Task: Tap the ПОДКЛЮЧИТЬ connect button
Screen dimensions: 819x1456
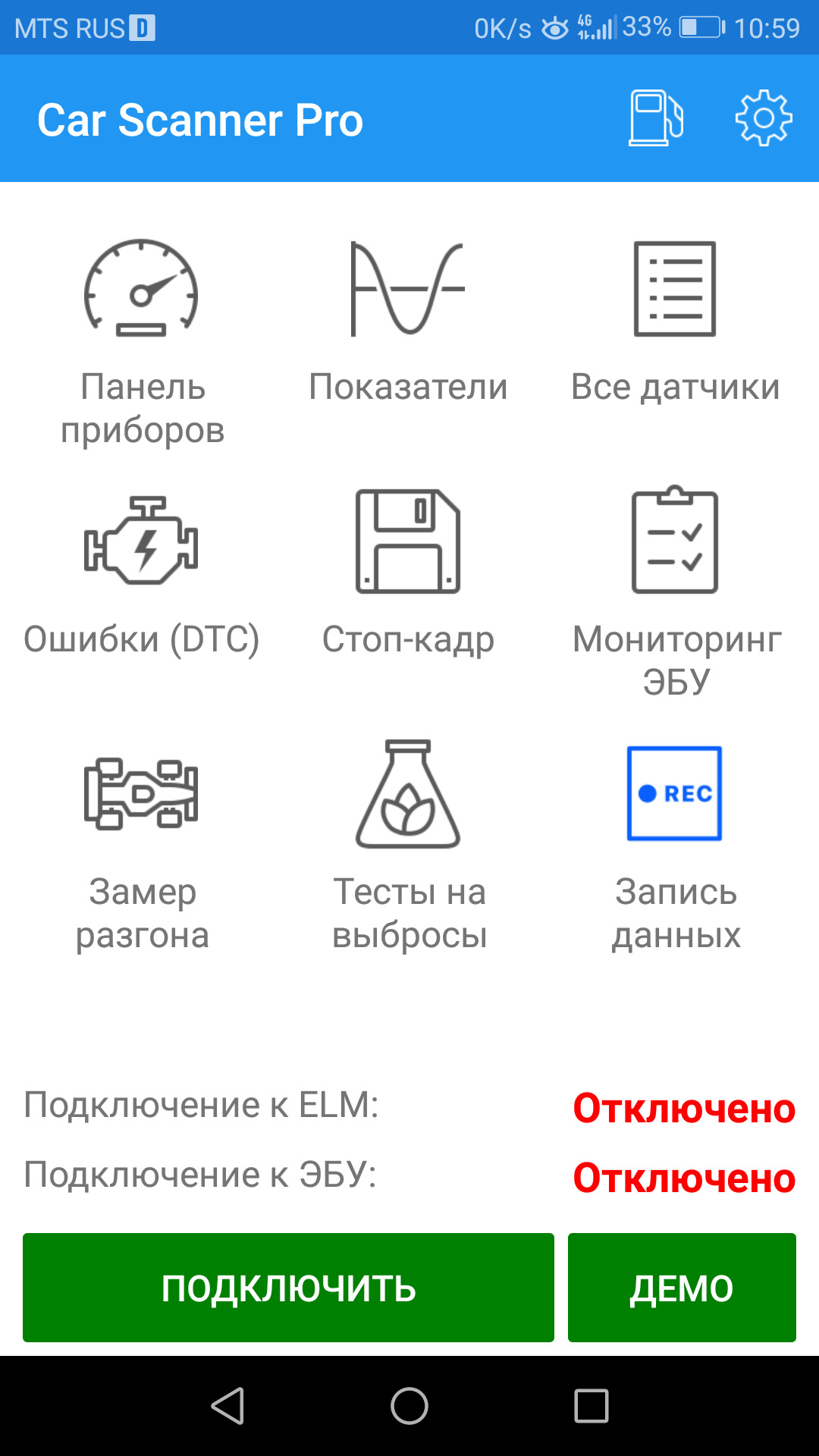Action: pos(288,1288)
